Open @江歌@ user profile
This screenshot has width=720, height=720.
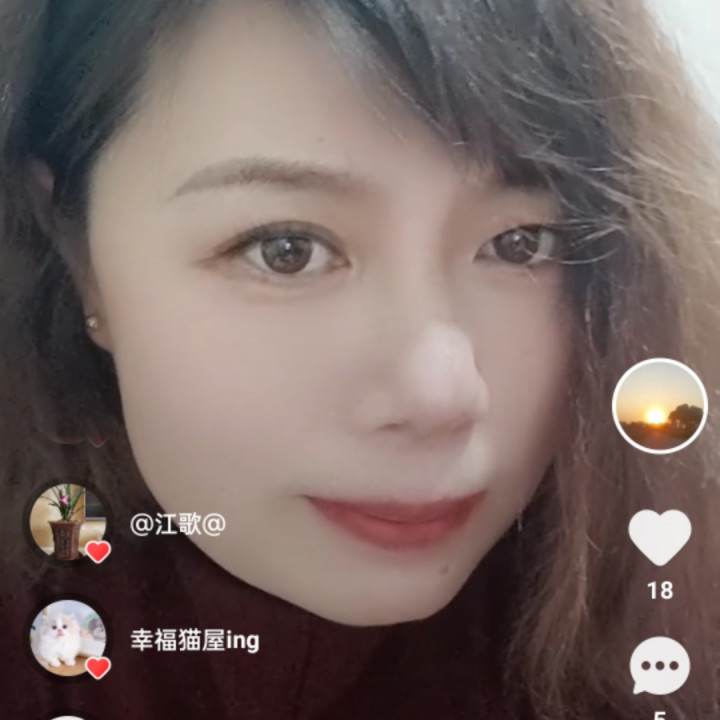68,522
